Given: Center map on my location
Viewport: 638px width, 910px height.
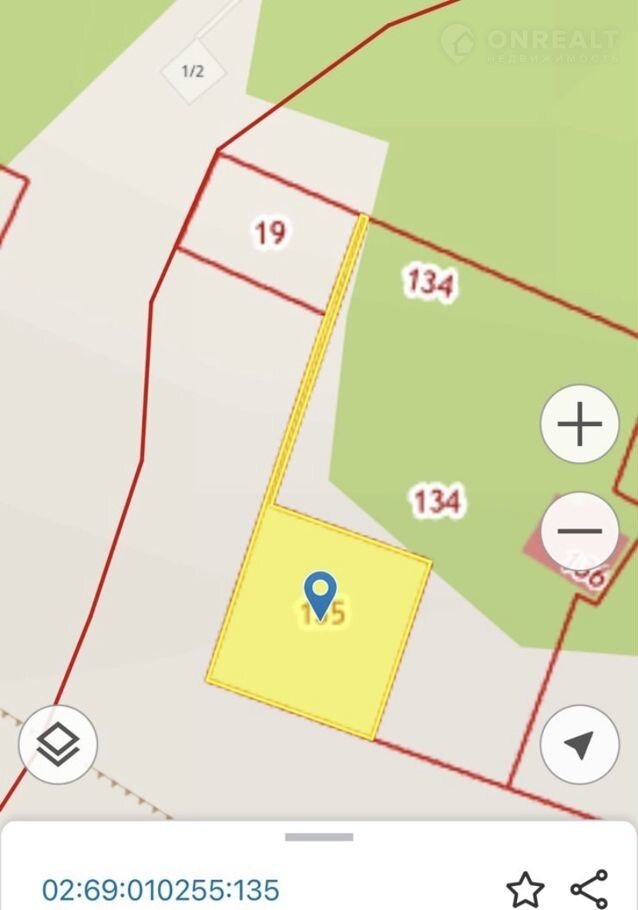Looking at the screenshot, I should coord(579,744).
